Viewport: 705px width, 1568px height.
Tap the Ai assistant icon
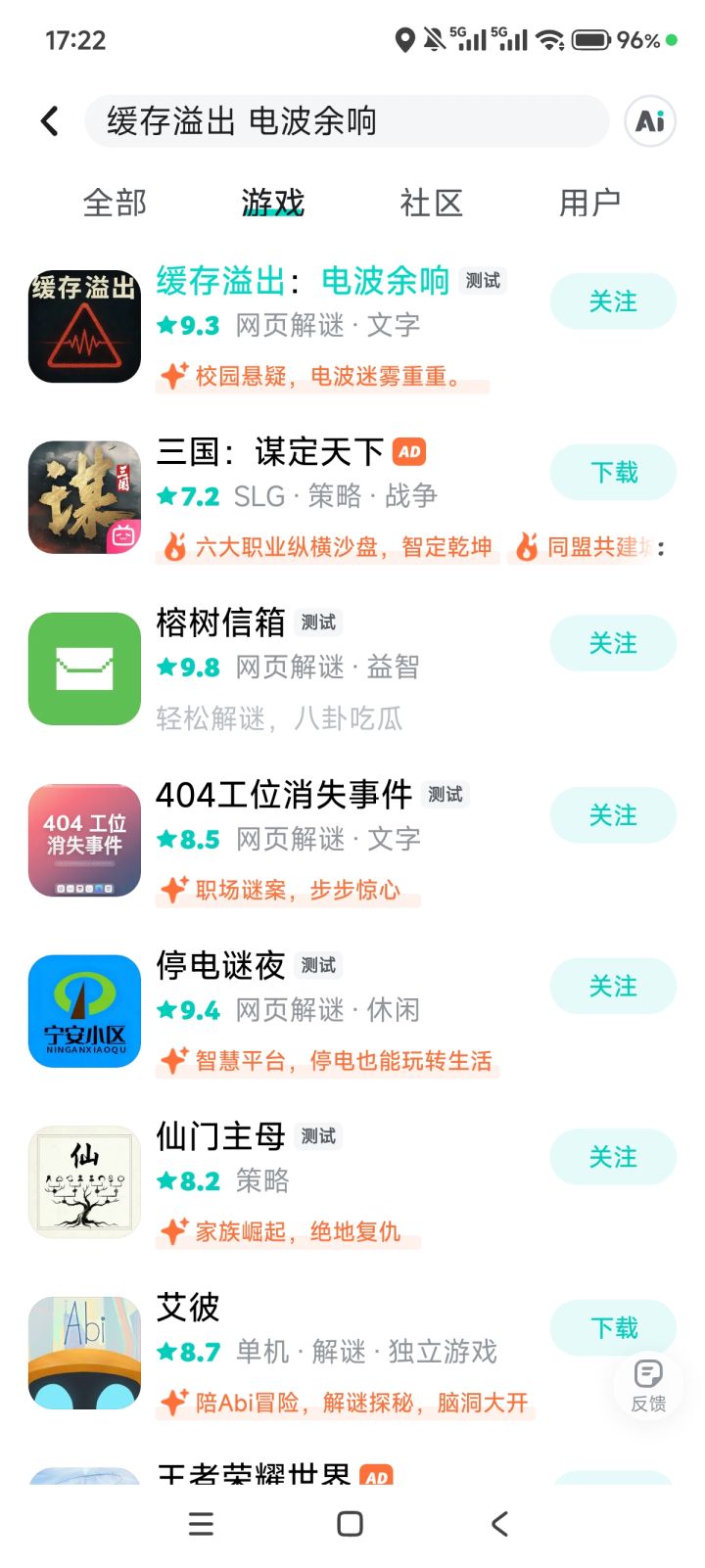[648, 120]
